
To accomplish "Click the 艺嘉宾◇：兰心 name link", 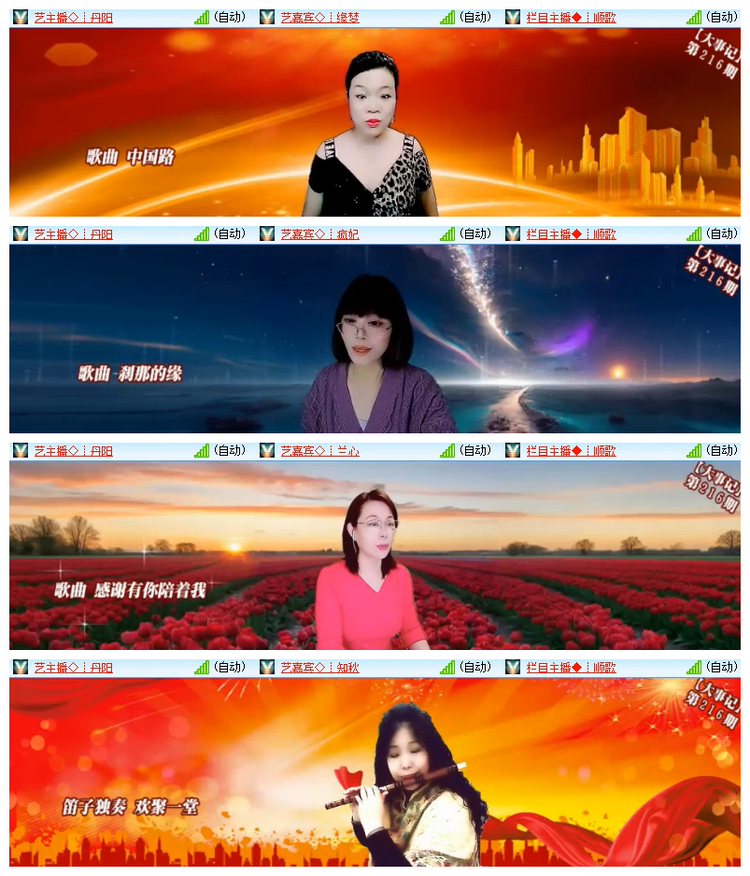I will [317, 451].
